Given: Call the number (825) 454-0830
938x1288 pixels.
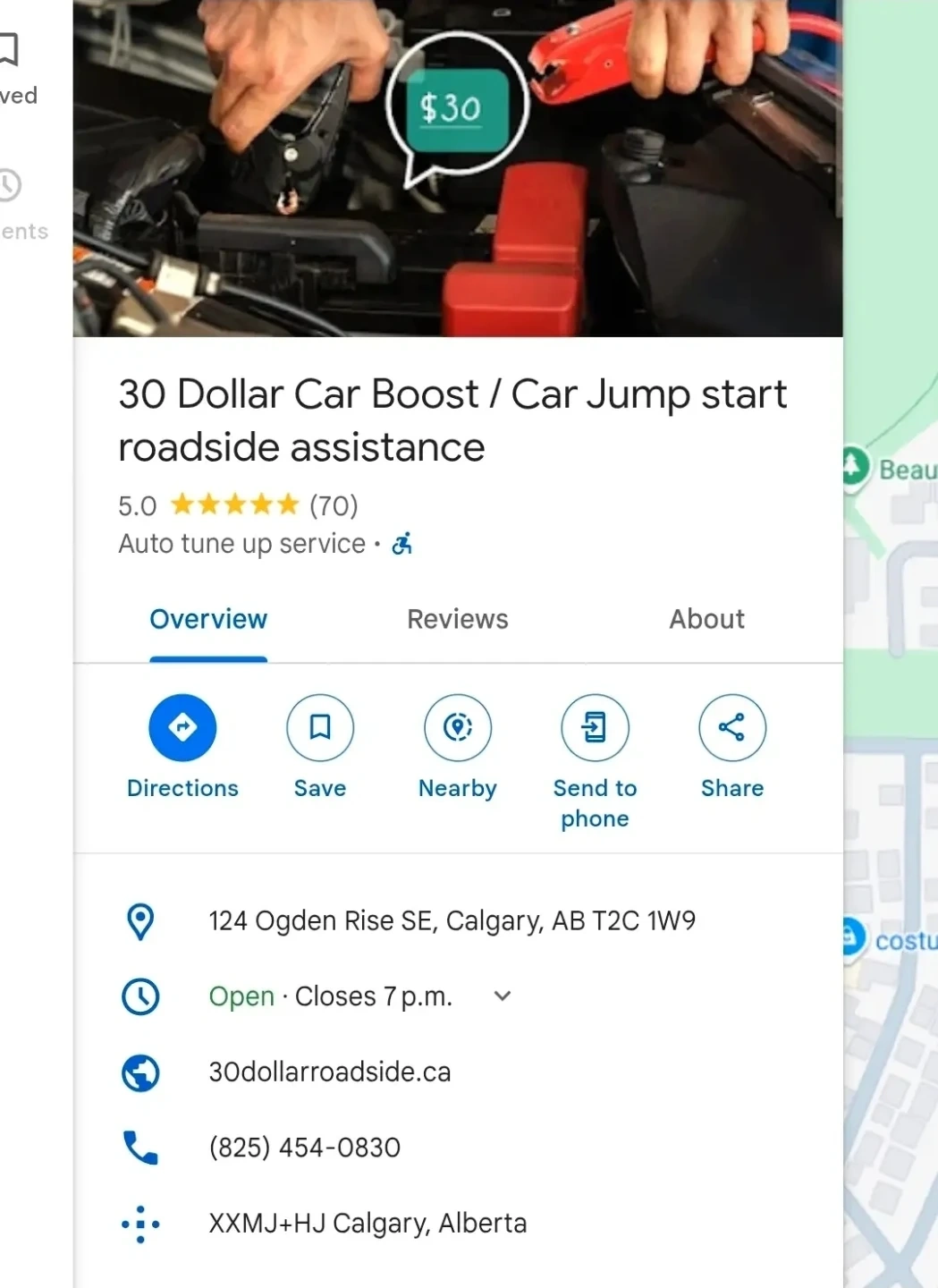Looking at the screenshot, I should pyautogui.click(x=304, y=1148).
